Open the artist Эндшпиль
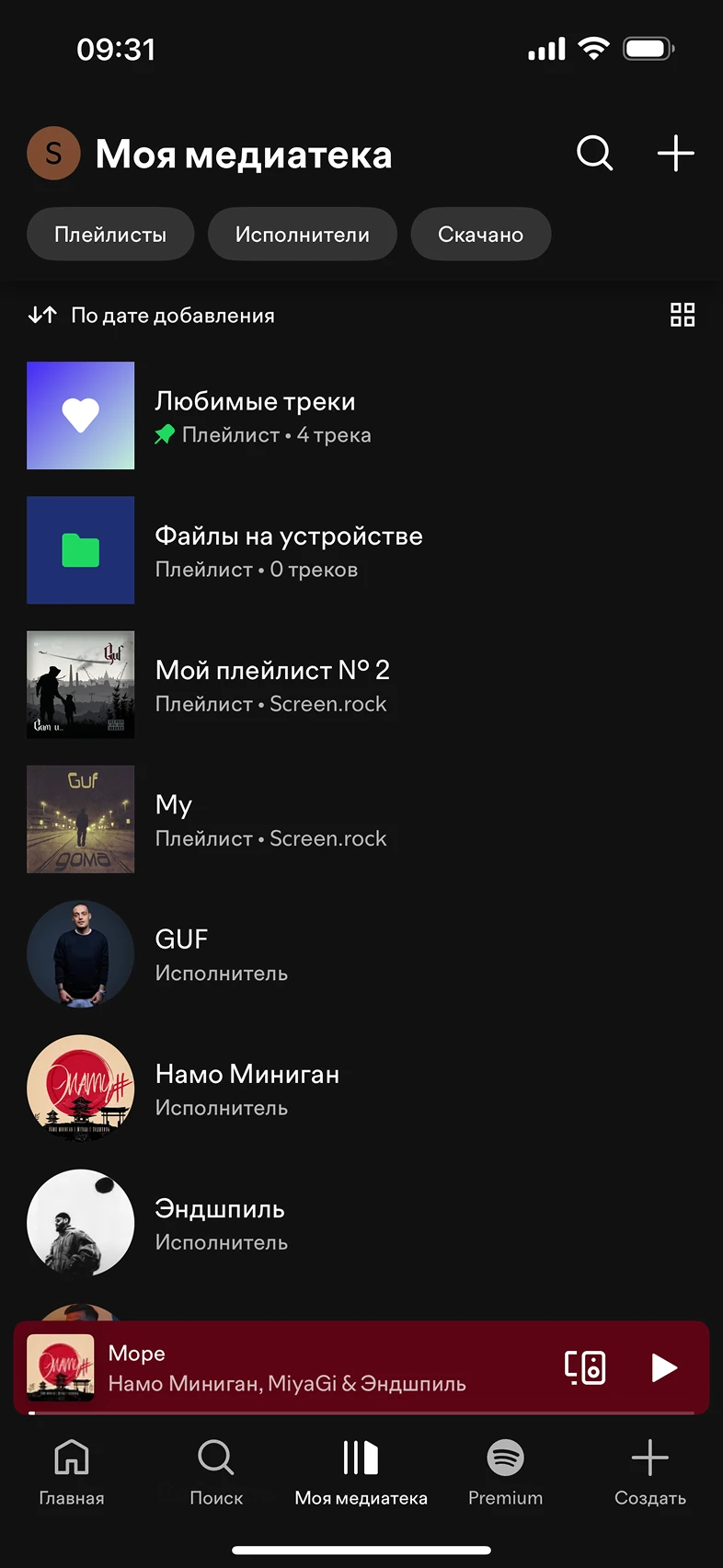The width and height of the screenshot is (723, 1568). [x=221, y=1223]
